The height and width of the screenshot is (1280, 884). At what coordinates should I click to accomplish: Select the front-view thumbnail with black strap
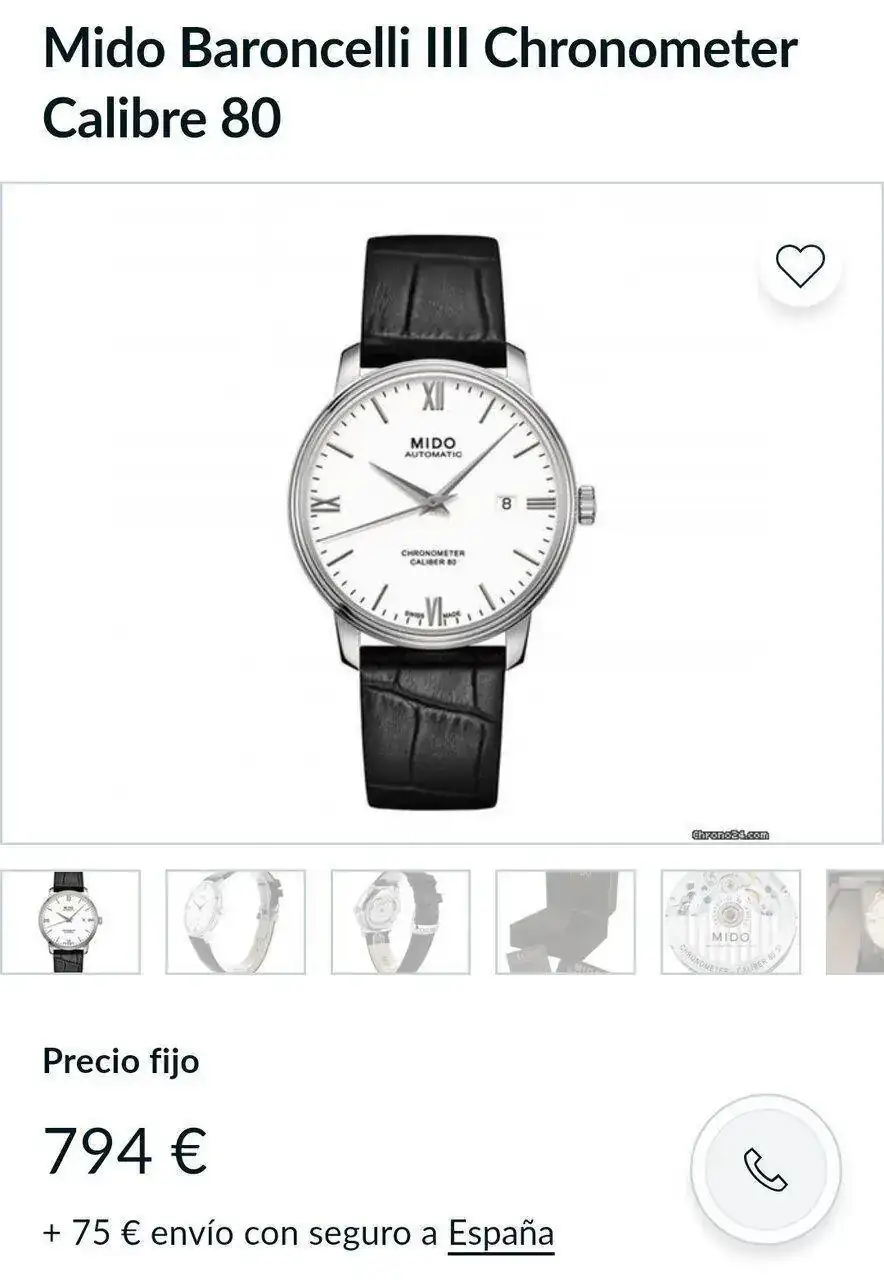tap(71, 921)
